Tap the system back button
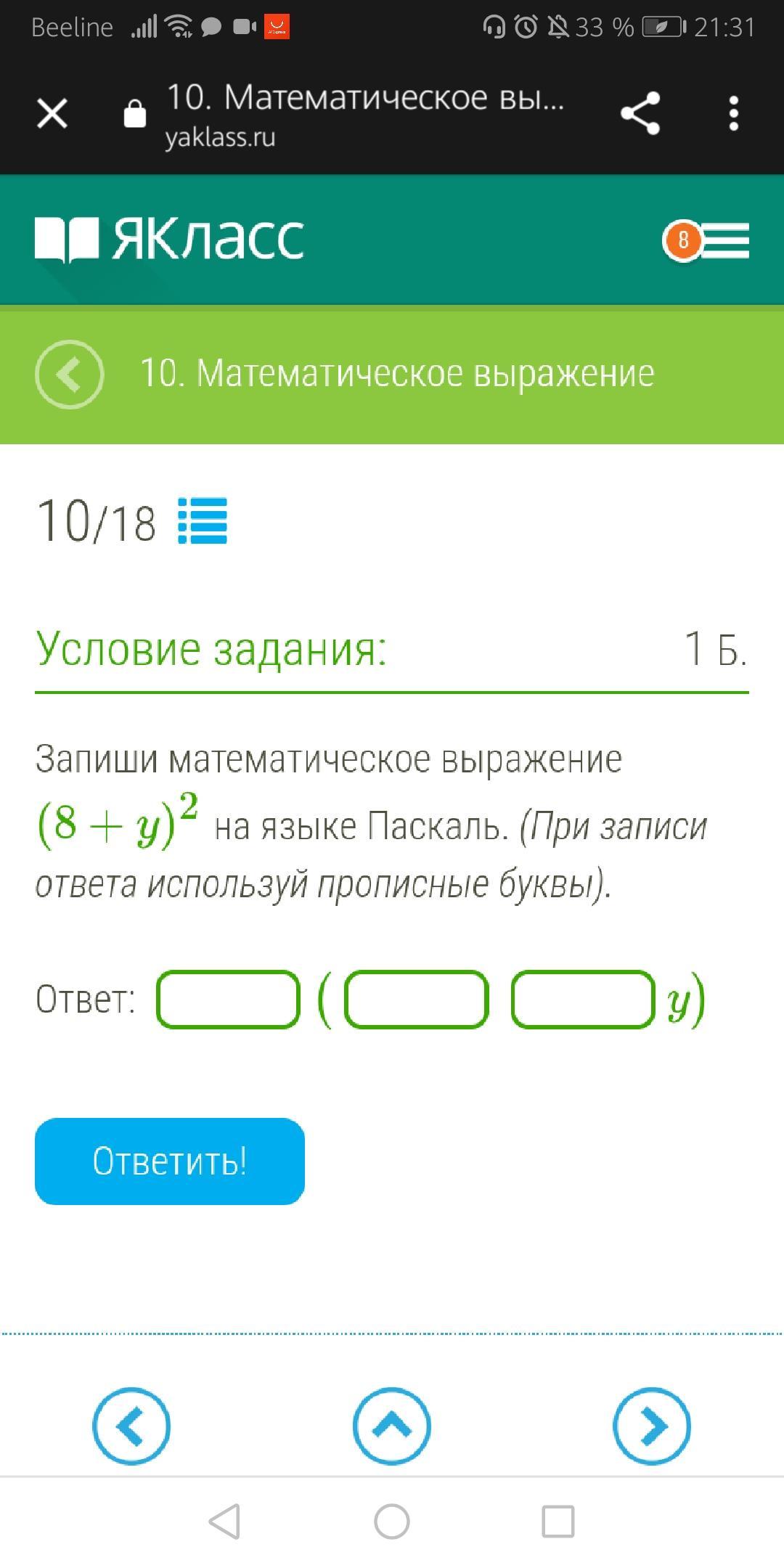Screen dimensions: 784x1568 click(225, 1522)
